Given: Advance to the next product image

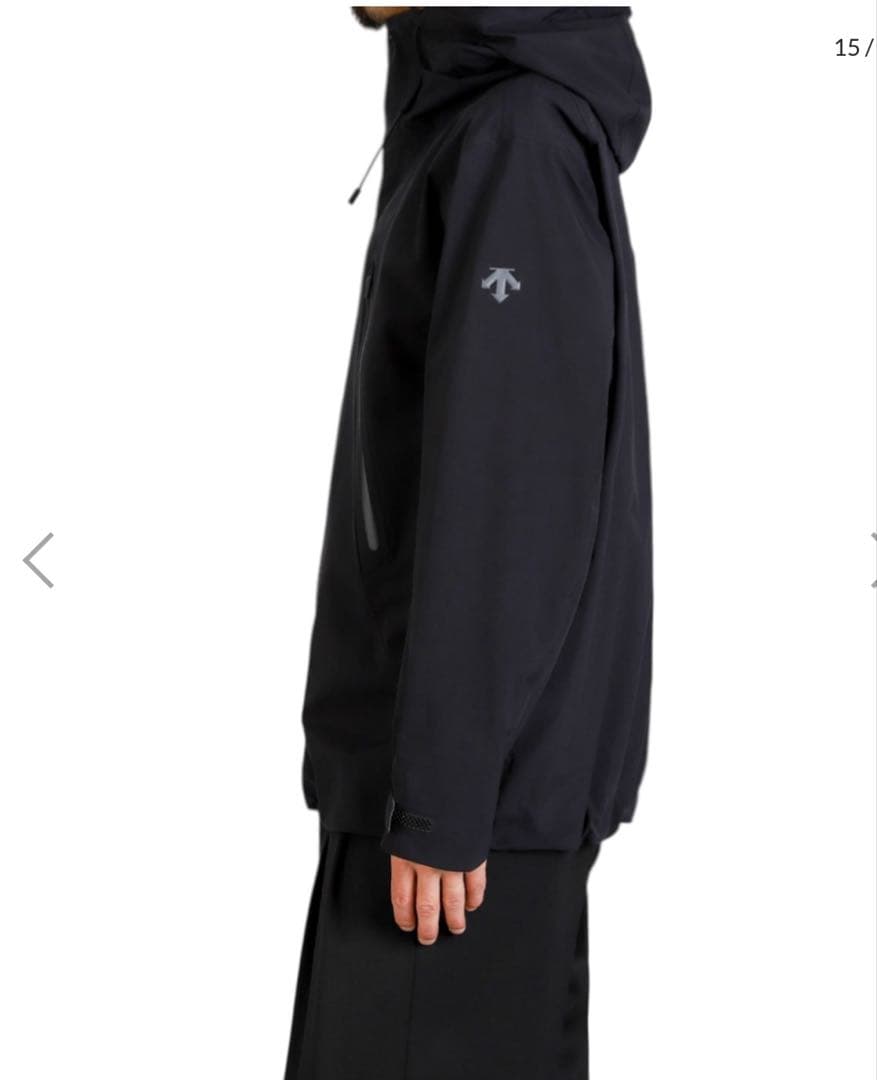Looking at the screenshot, I should coord(872,560).
